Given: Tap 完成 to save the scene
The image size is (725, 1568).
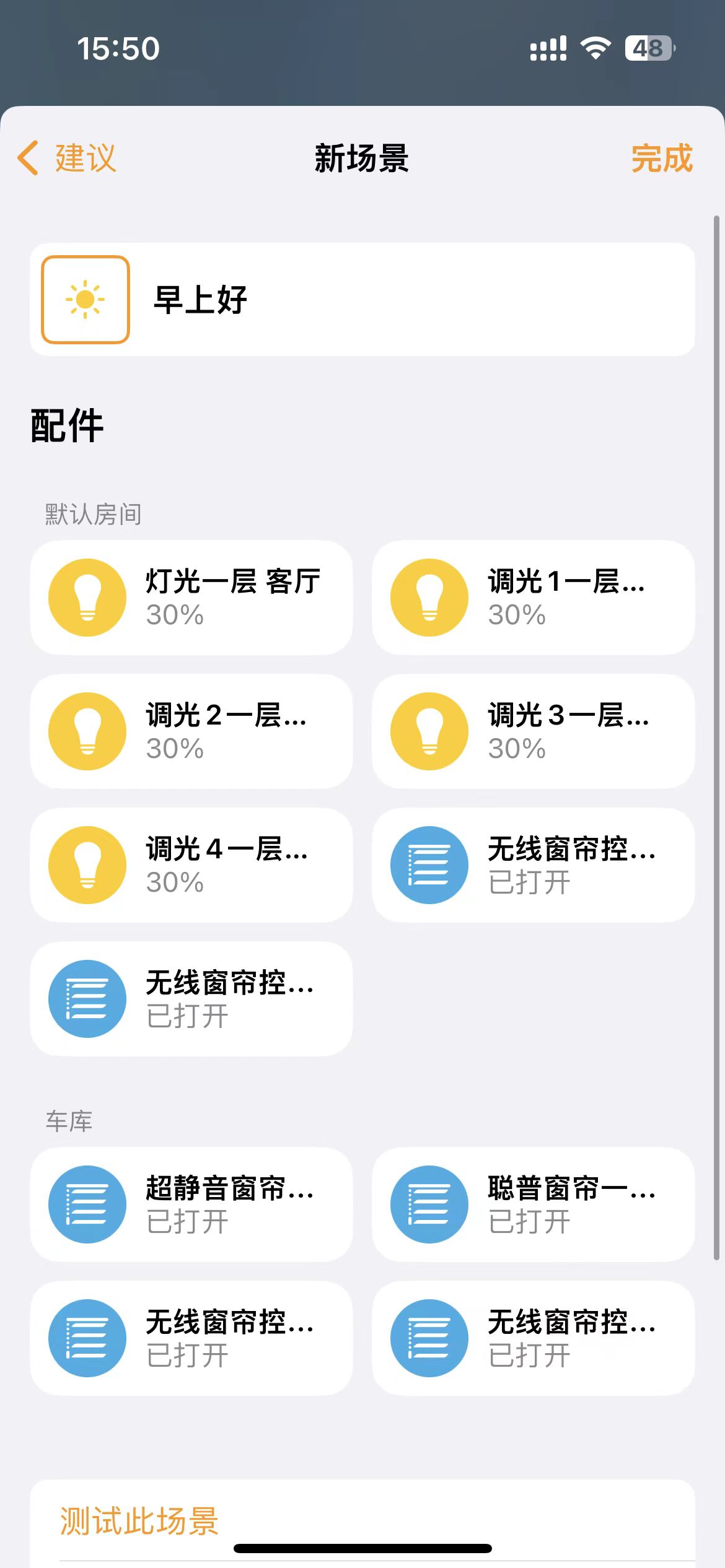Looking at the screenshot, I should click(x=662, y=158).
